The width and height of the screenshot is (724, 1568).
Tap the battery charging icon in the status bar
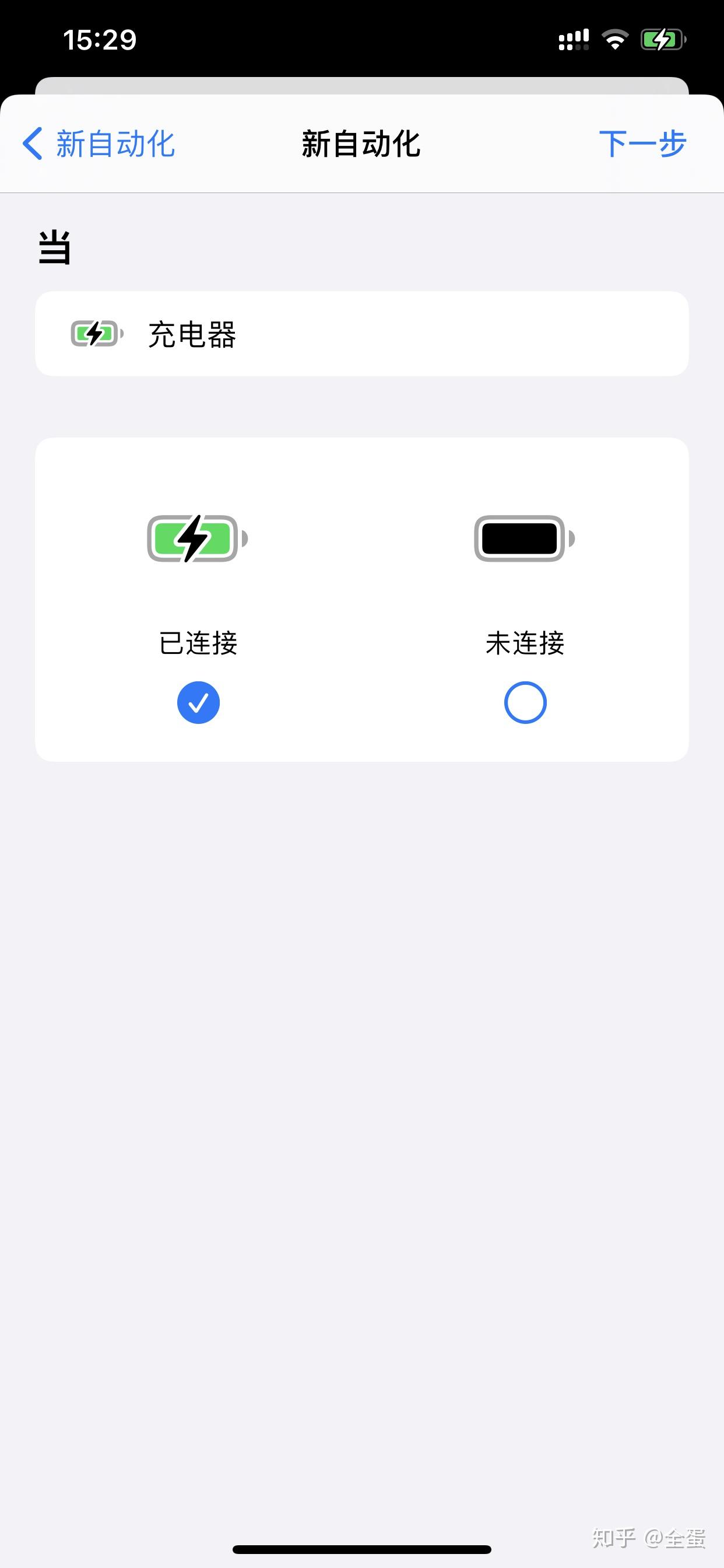[662, 38]
